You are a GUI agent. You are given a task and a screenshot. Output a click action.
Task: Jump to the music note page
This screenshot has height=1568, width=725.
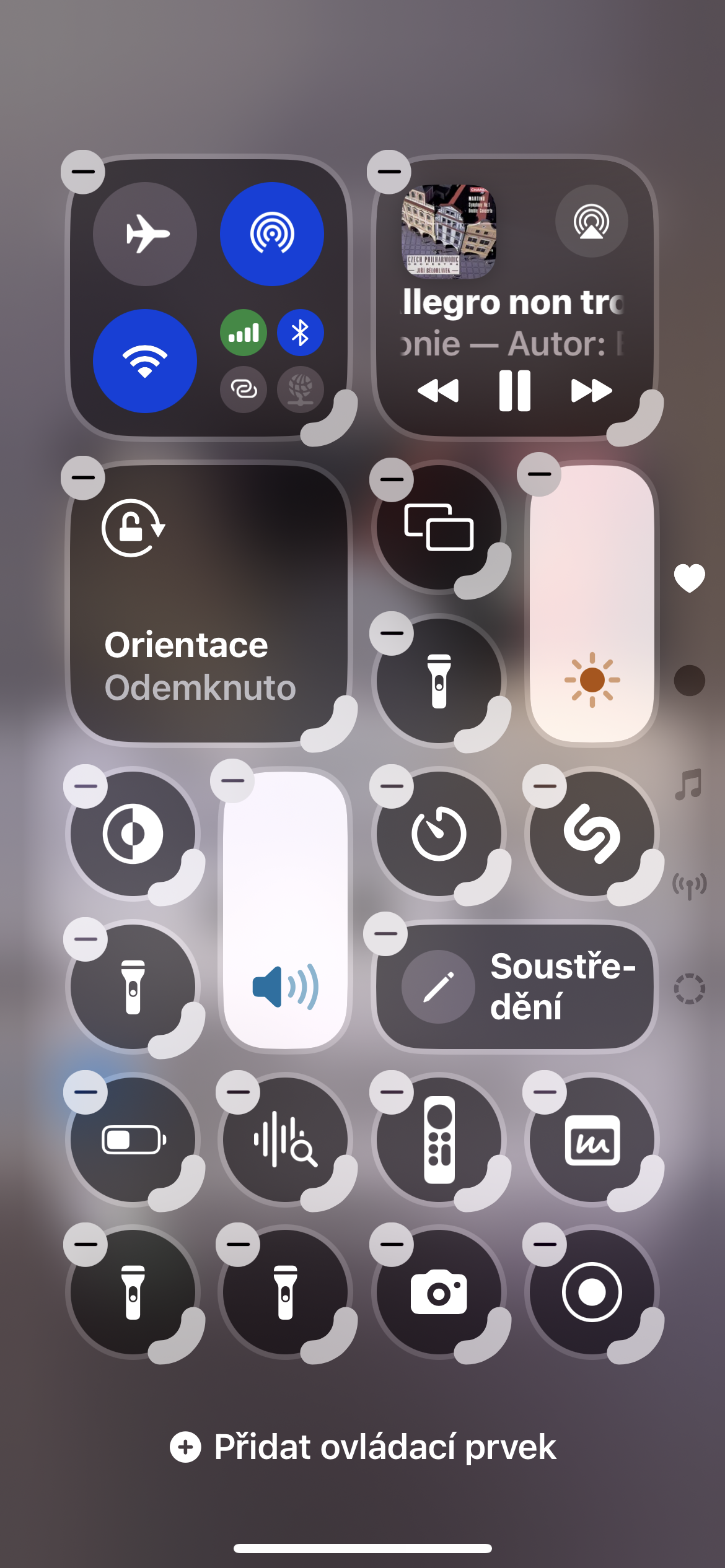[x=689, y=784]
